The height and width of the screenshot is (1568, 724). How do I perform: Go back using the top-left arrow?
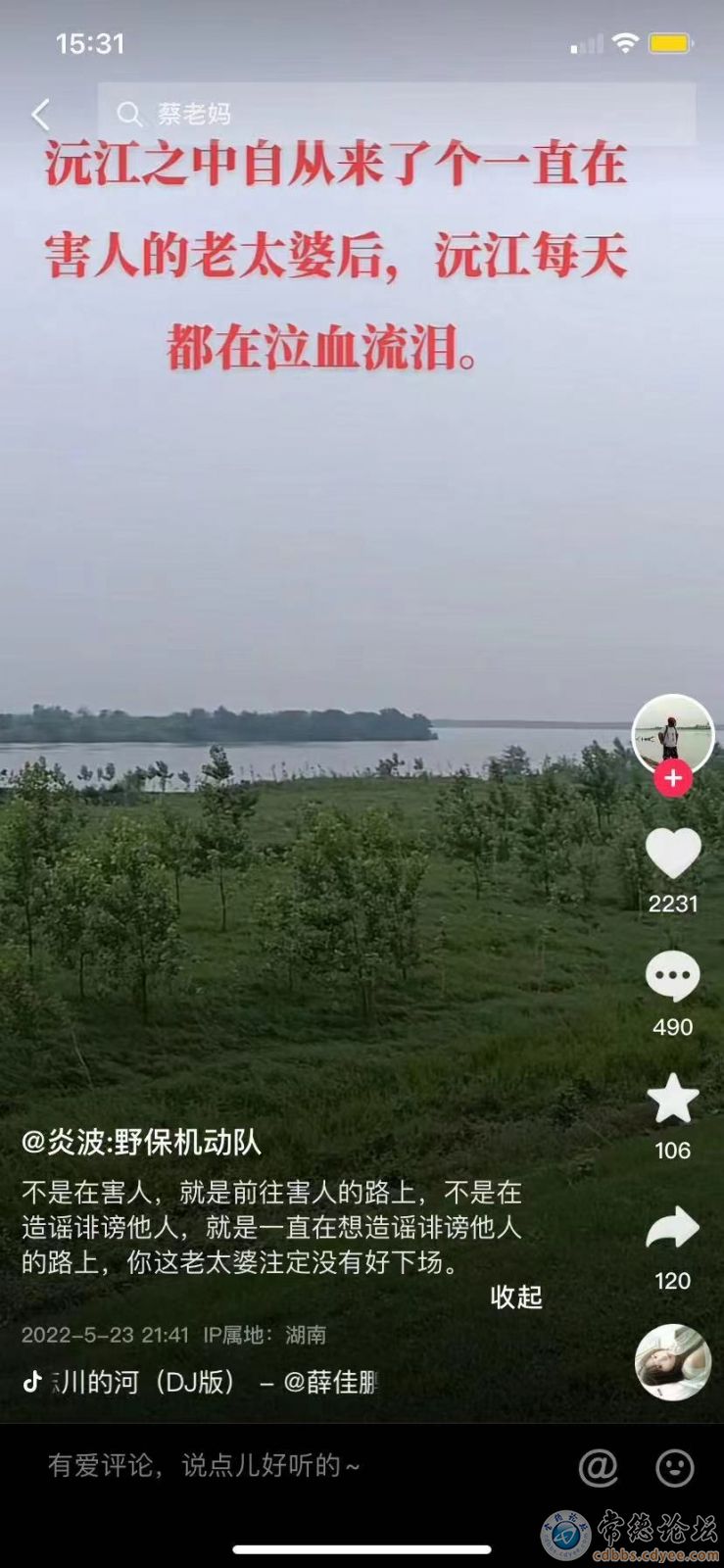40,115
